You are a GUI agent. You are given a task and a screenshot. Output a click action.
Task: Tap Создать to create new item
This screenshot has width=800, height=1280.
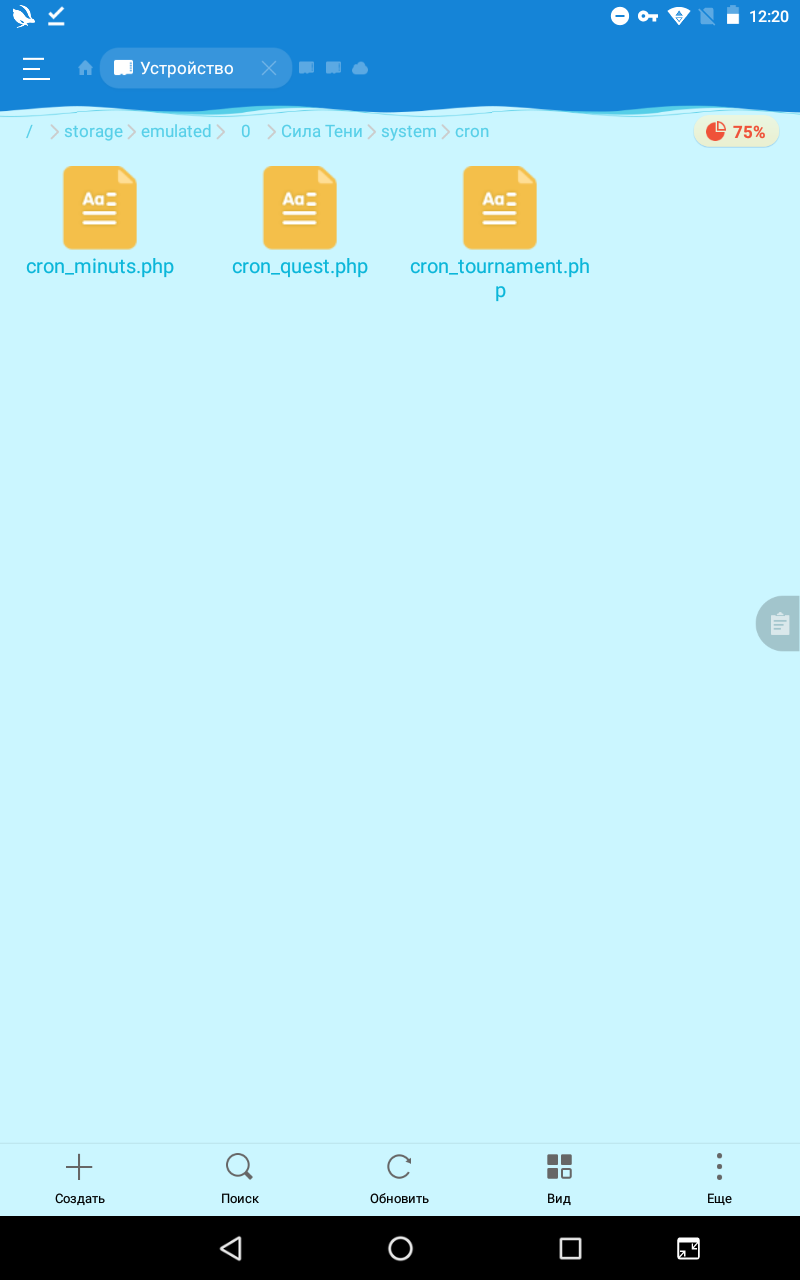tap(79, 1178)
